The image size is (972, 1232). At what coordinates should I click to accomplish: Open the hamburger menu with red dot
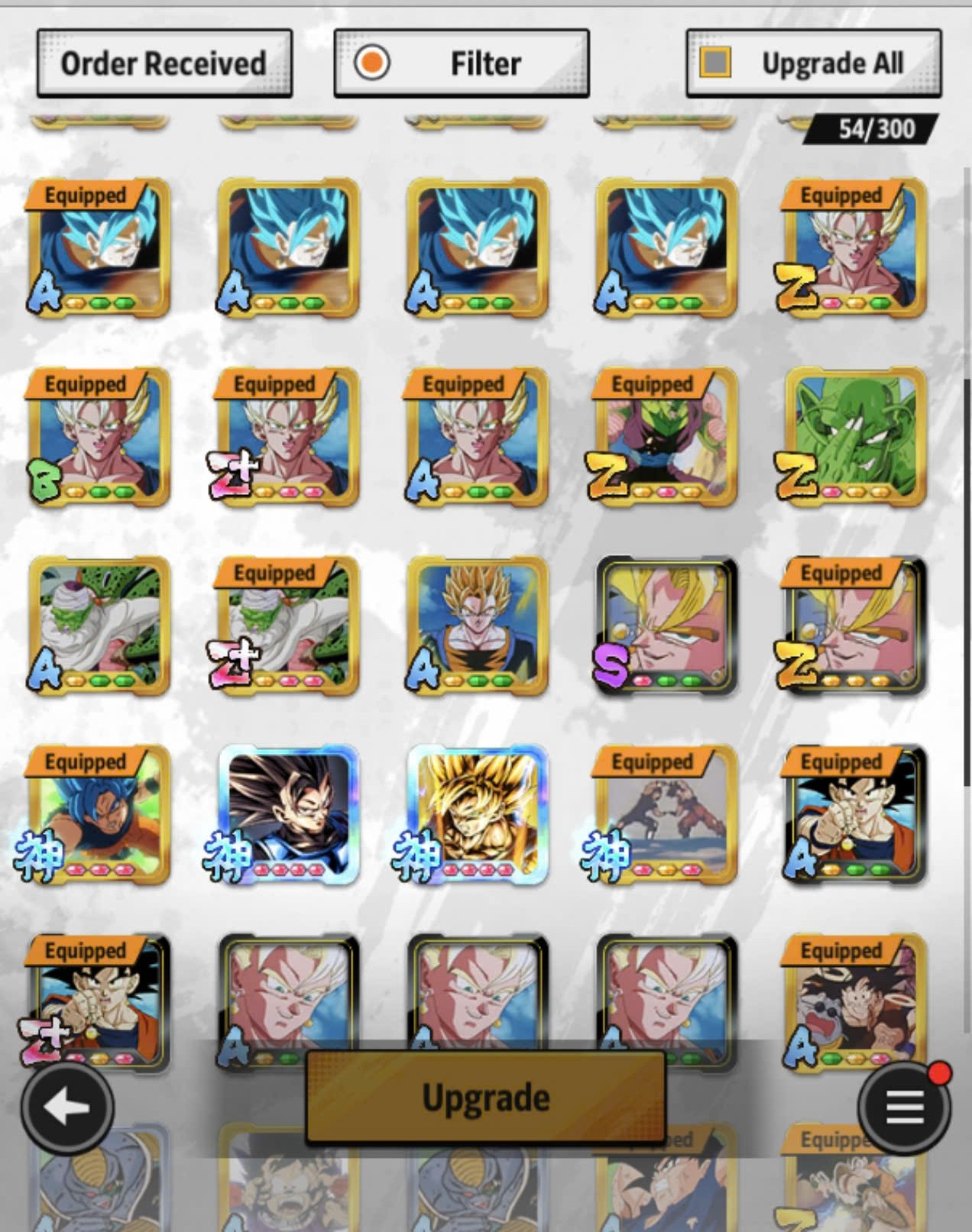click(x=905, y=1107)
